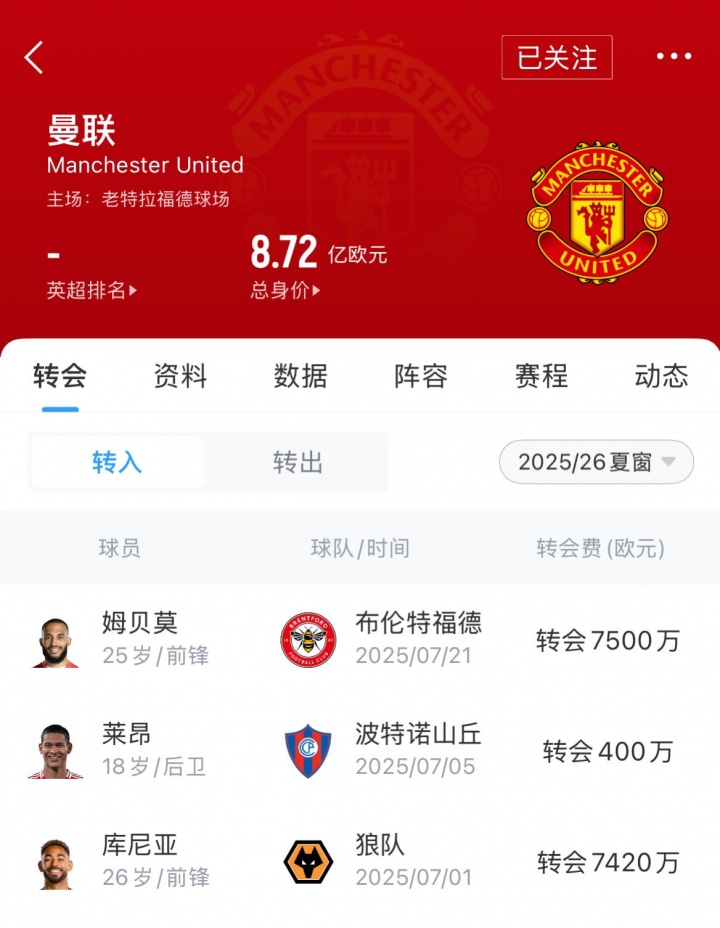Select the 阵容 tab
Image resolution: width=720 pixels, height=928 pixels.
(x=421, y=376)
